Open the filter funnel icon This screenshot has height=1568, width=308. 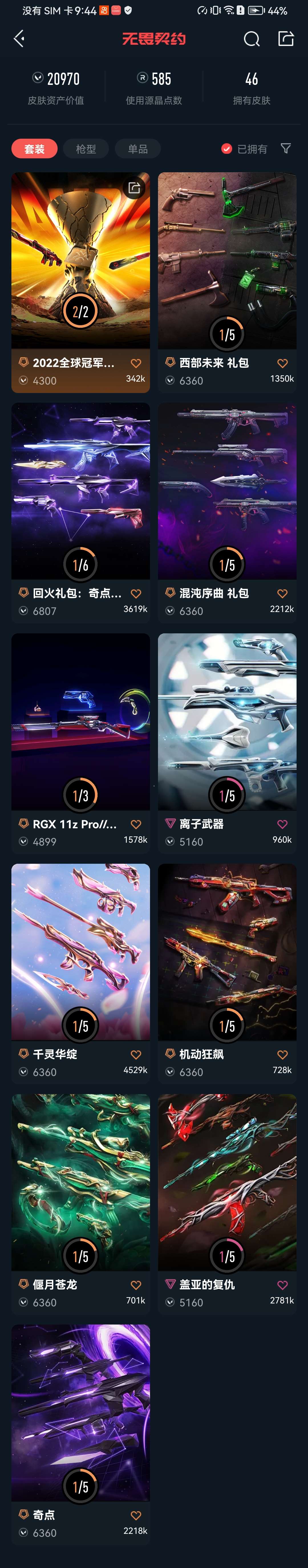(285, 149)
